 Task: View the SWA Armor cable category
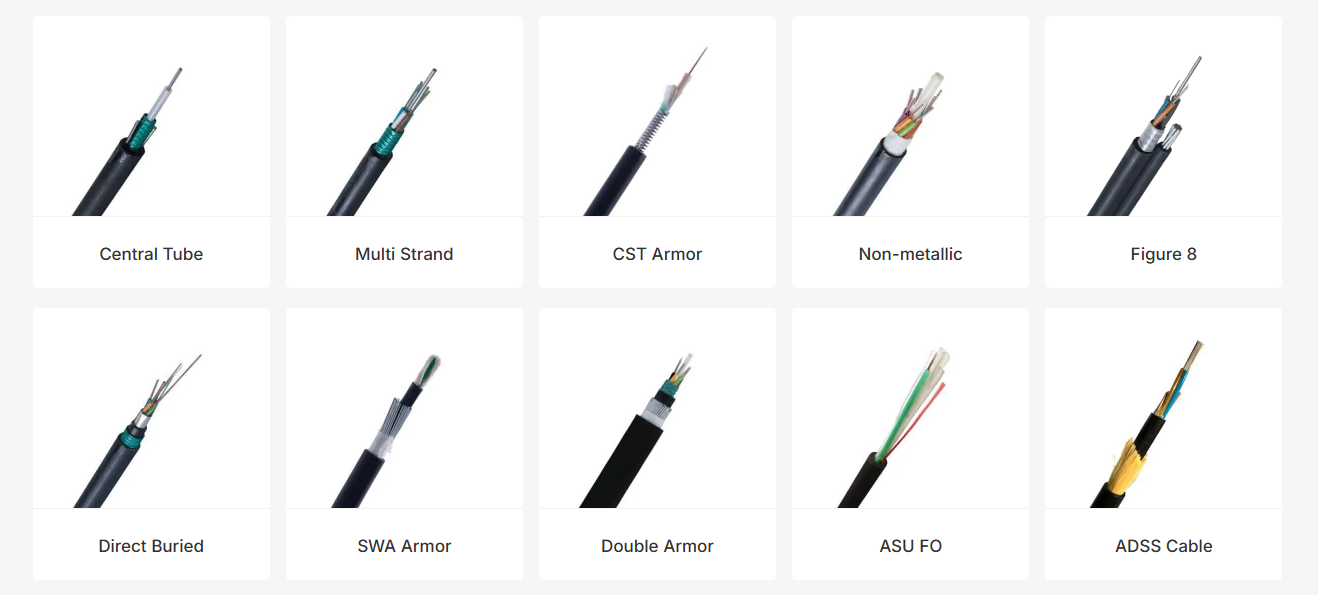coord(404,444)
